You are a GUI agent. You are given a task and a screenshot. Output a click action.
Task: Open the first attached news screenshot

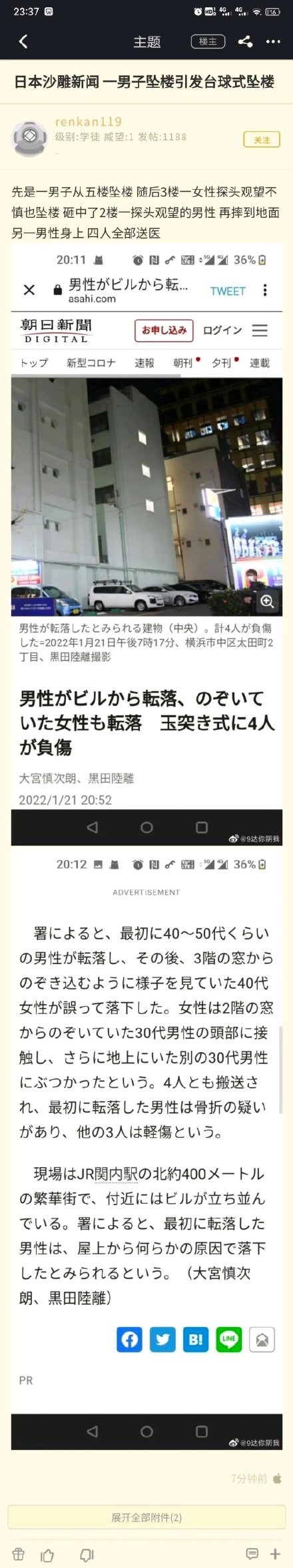(146, 545)
